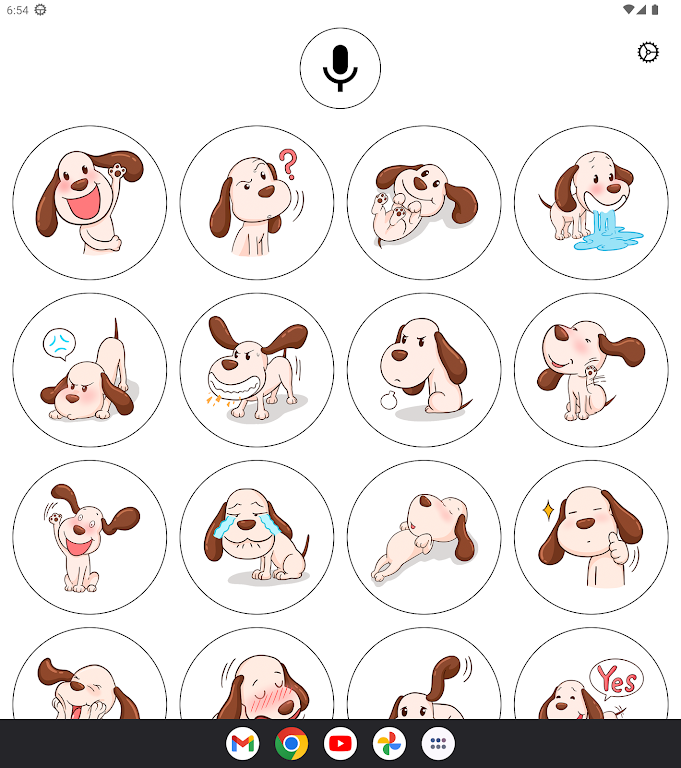Choose the dog lying down sticker

424,537
